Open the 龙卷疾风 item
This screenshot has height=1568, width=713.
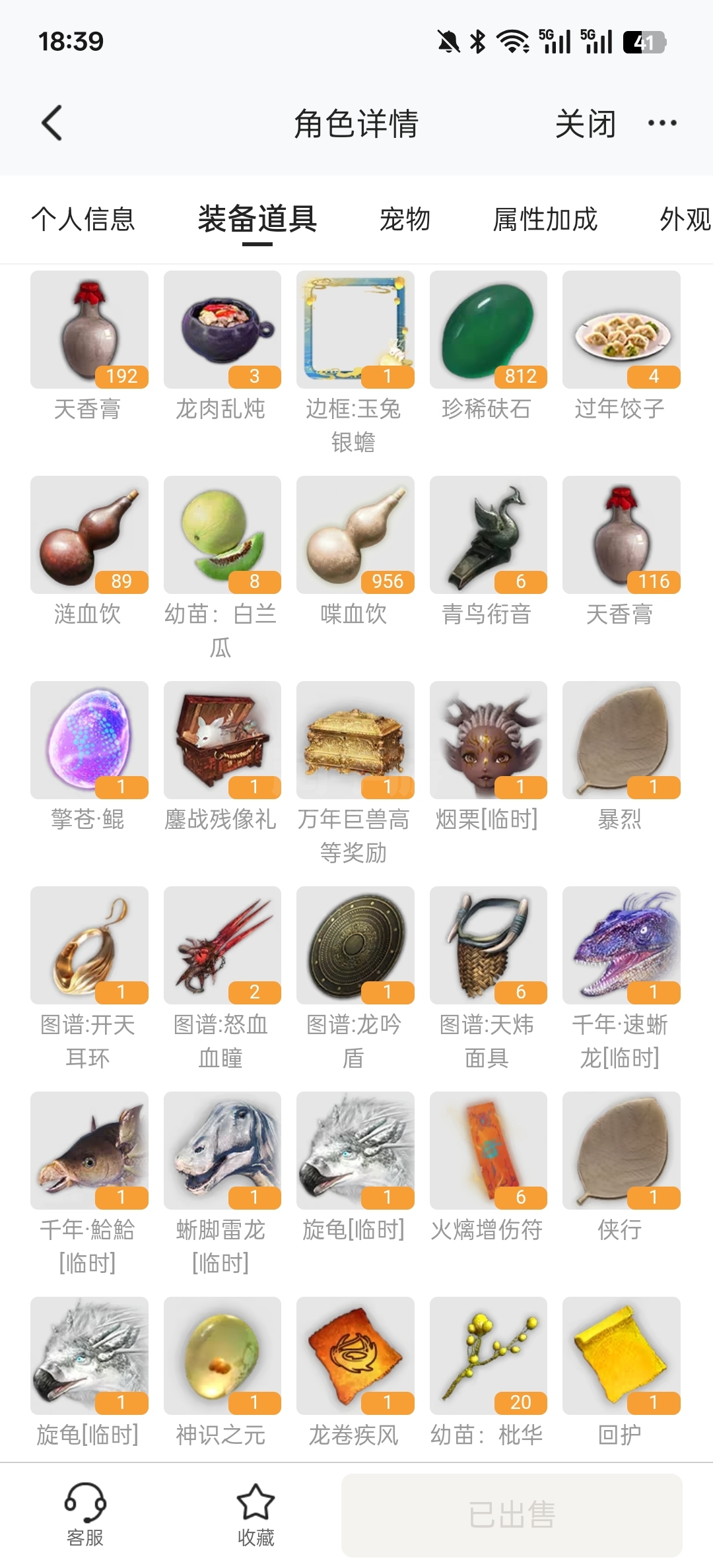[x=355, y=1356]
